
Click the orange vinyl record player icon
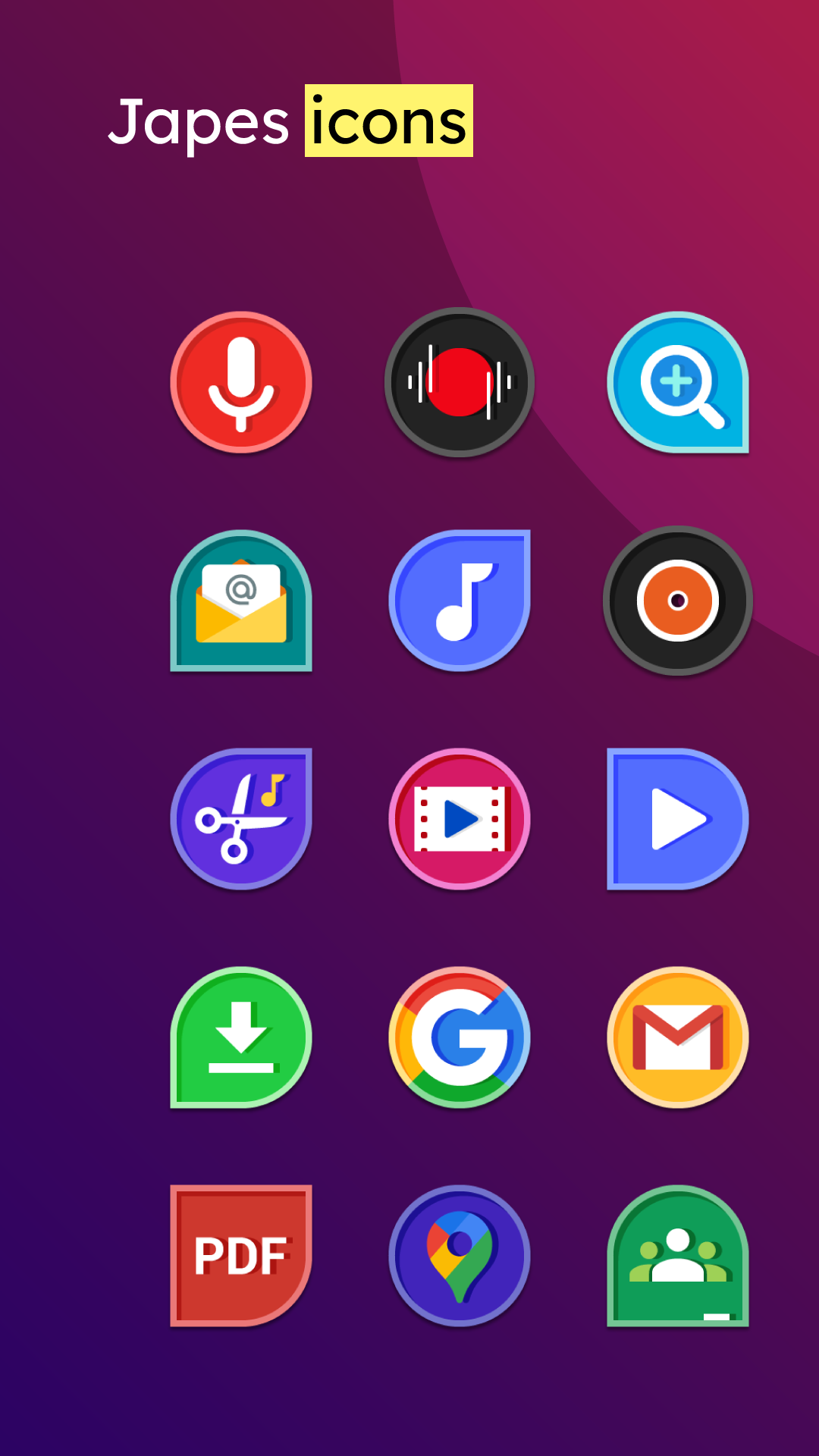pyautogui.click(x=677, y=599)
